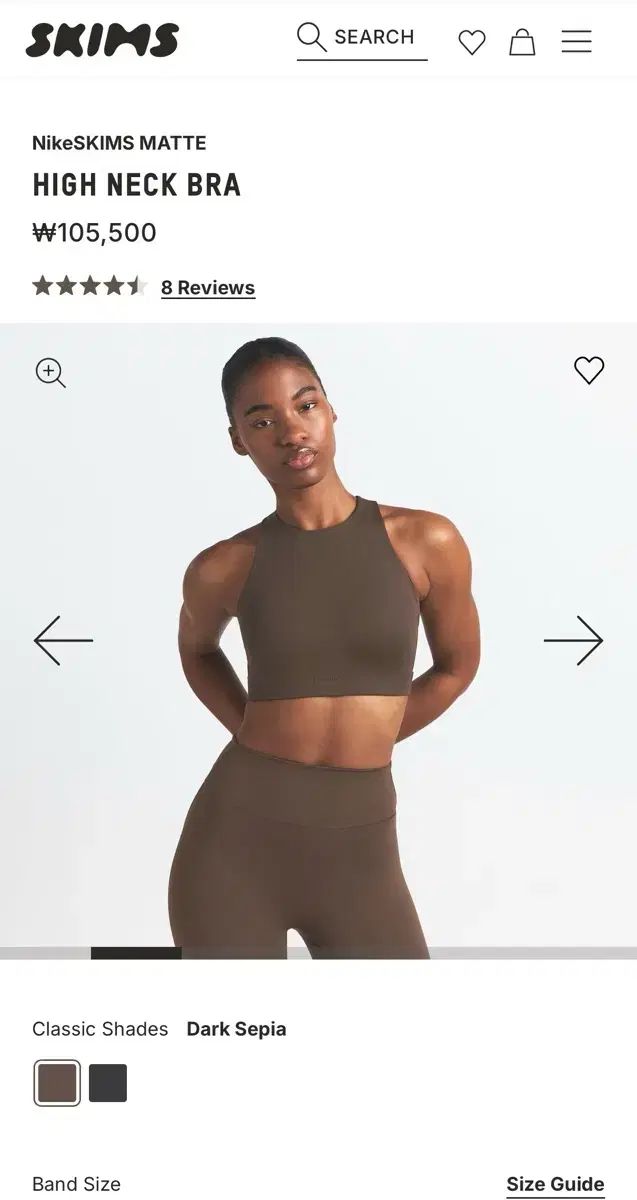
Task: Choose the black color swatch
Action: pos(108,1083)
